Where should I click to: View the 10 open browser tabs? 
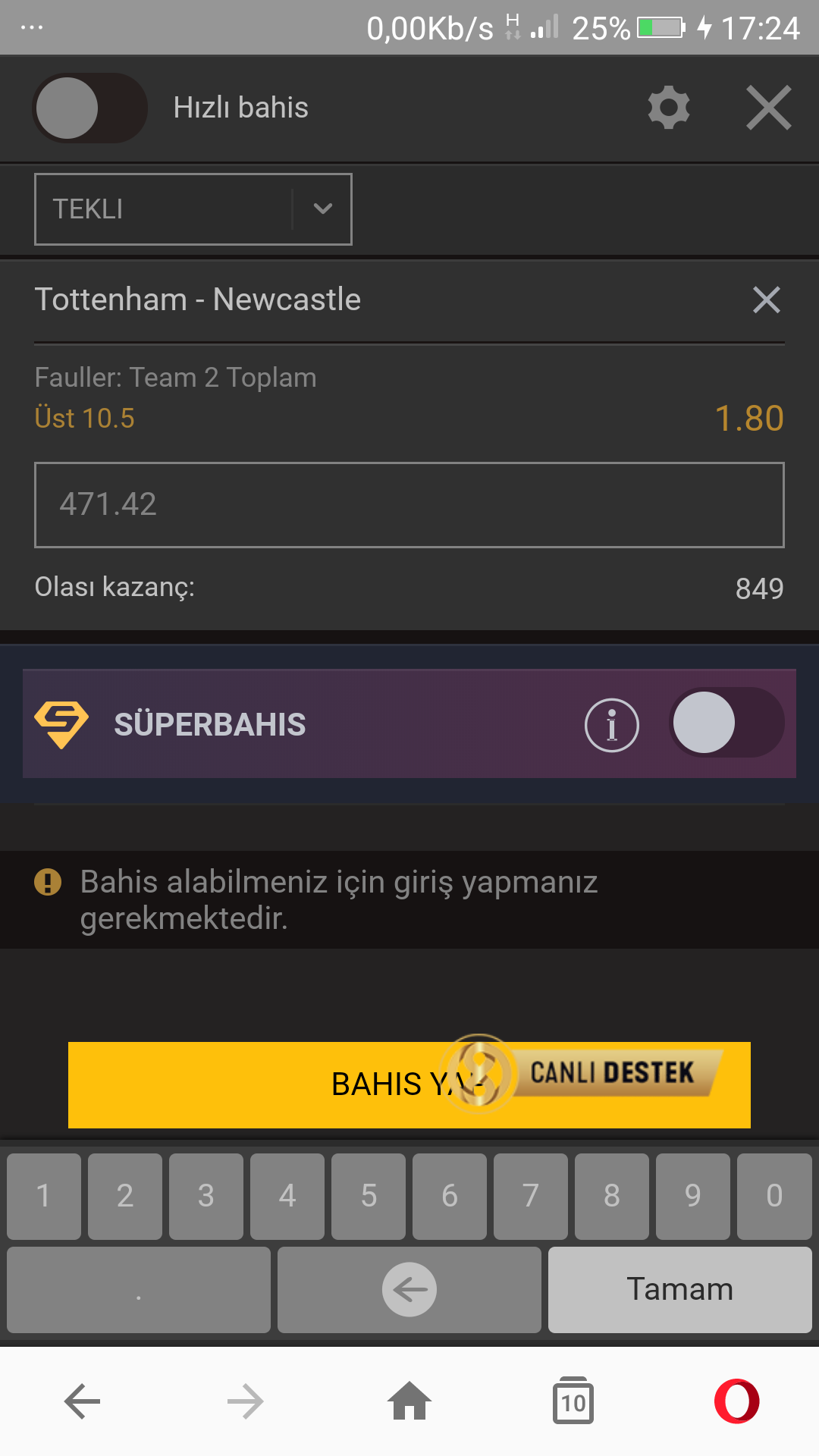573,1401
